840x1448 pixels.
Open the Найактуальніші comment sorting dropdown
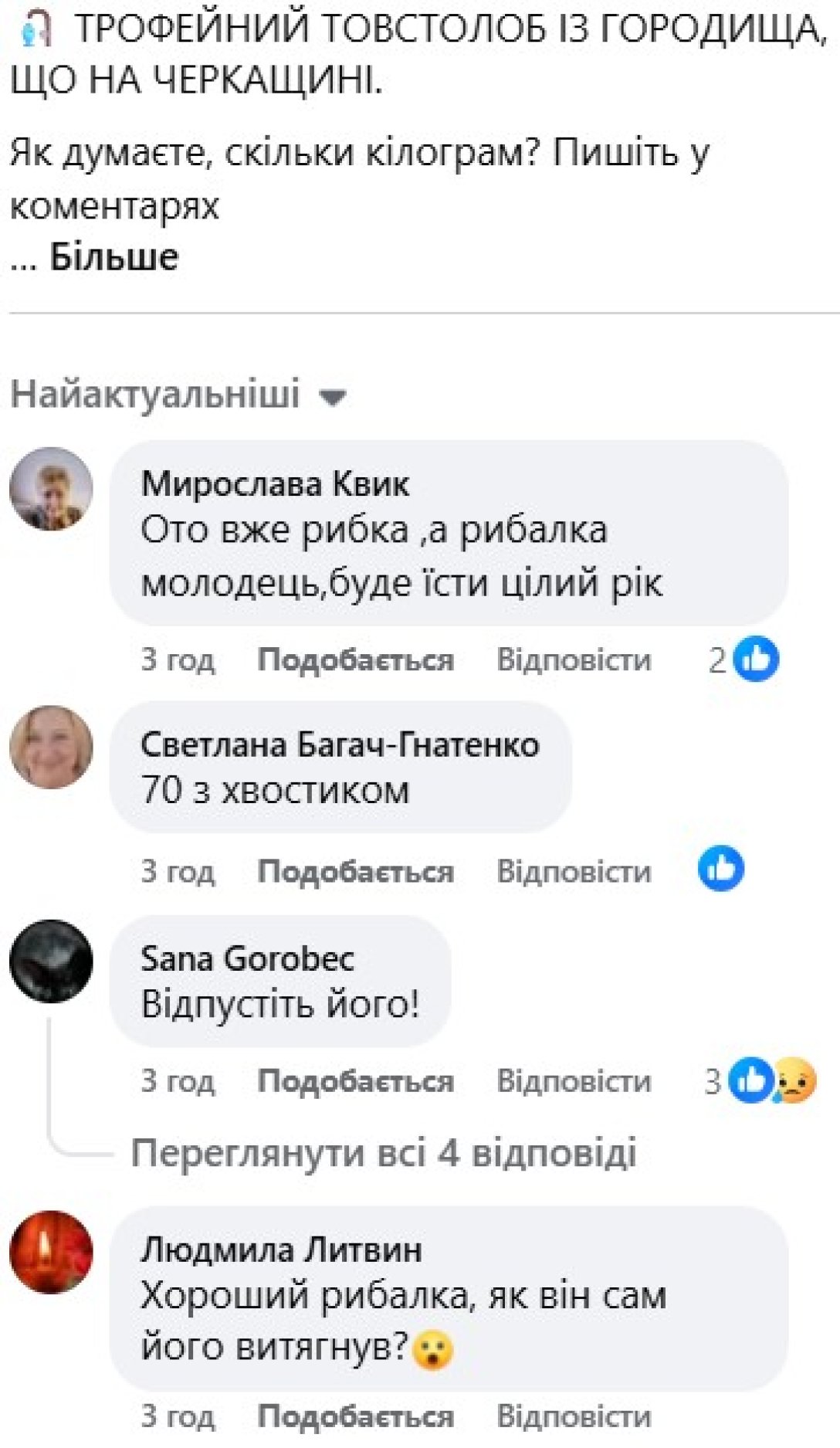178,395
